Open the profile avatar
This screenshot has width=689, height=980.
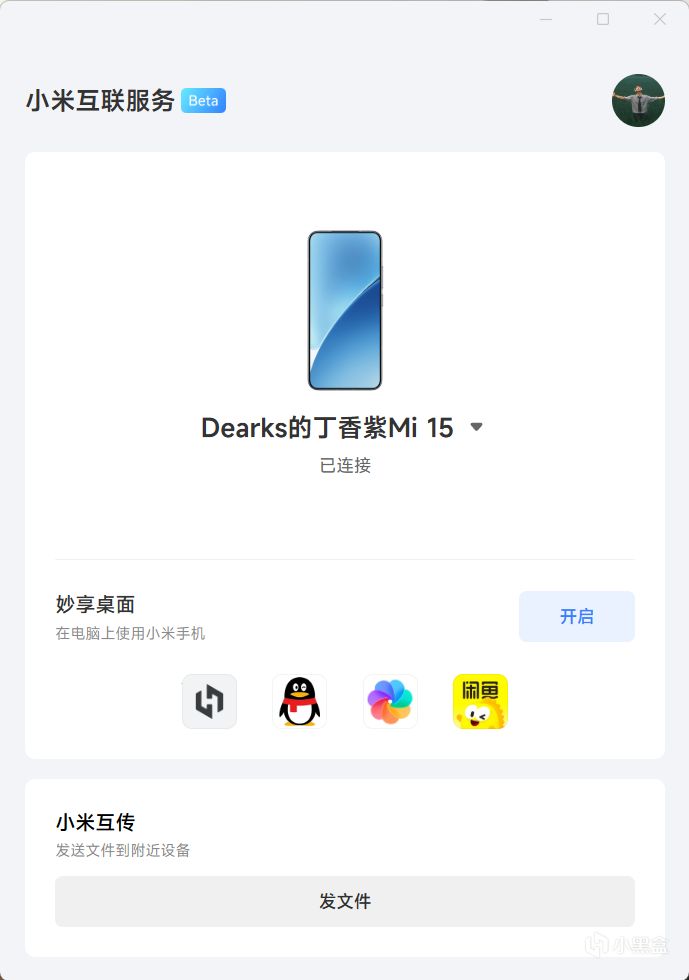638,100
